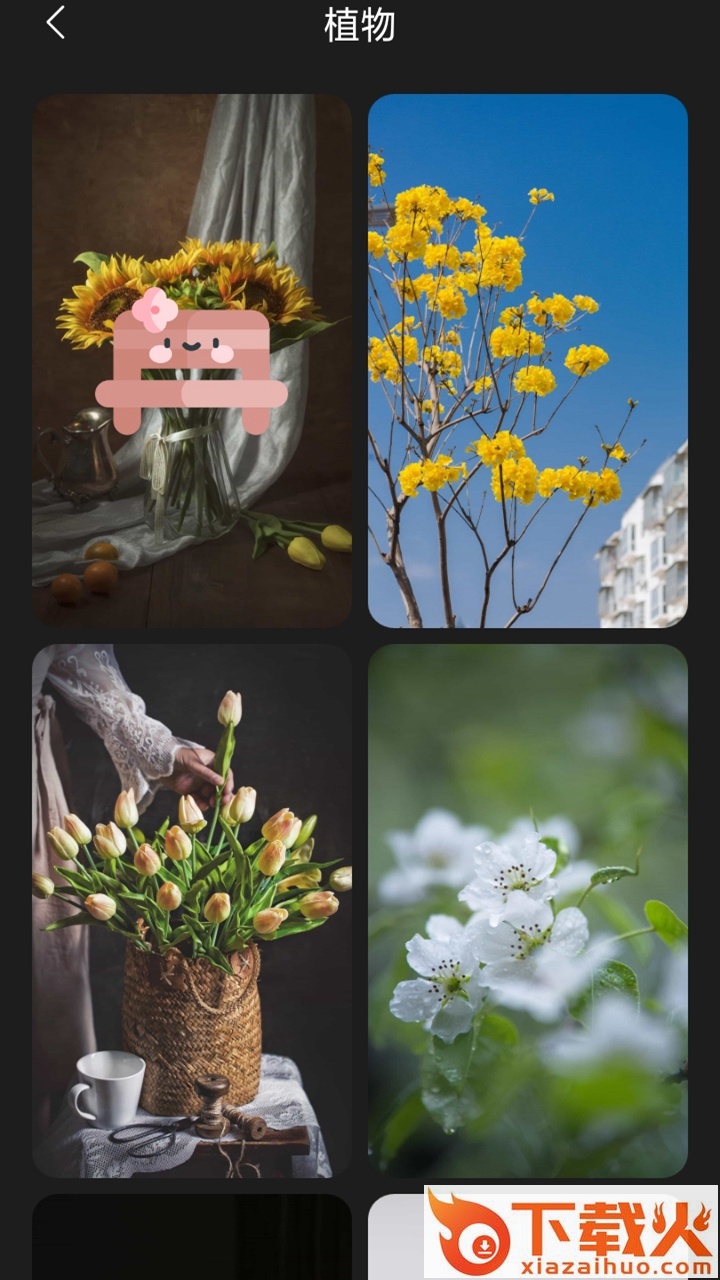Screen dimensions: 720x1280
Task: Select the tulips in woven basket wallpaper
Action: pos(191,910)
